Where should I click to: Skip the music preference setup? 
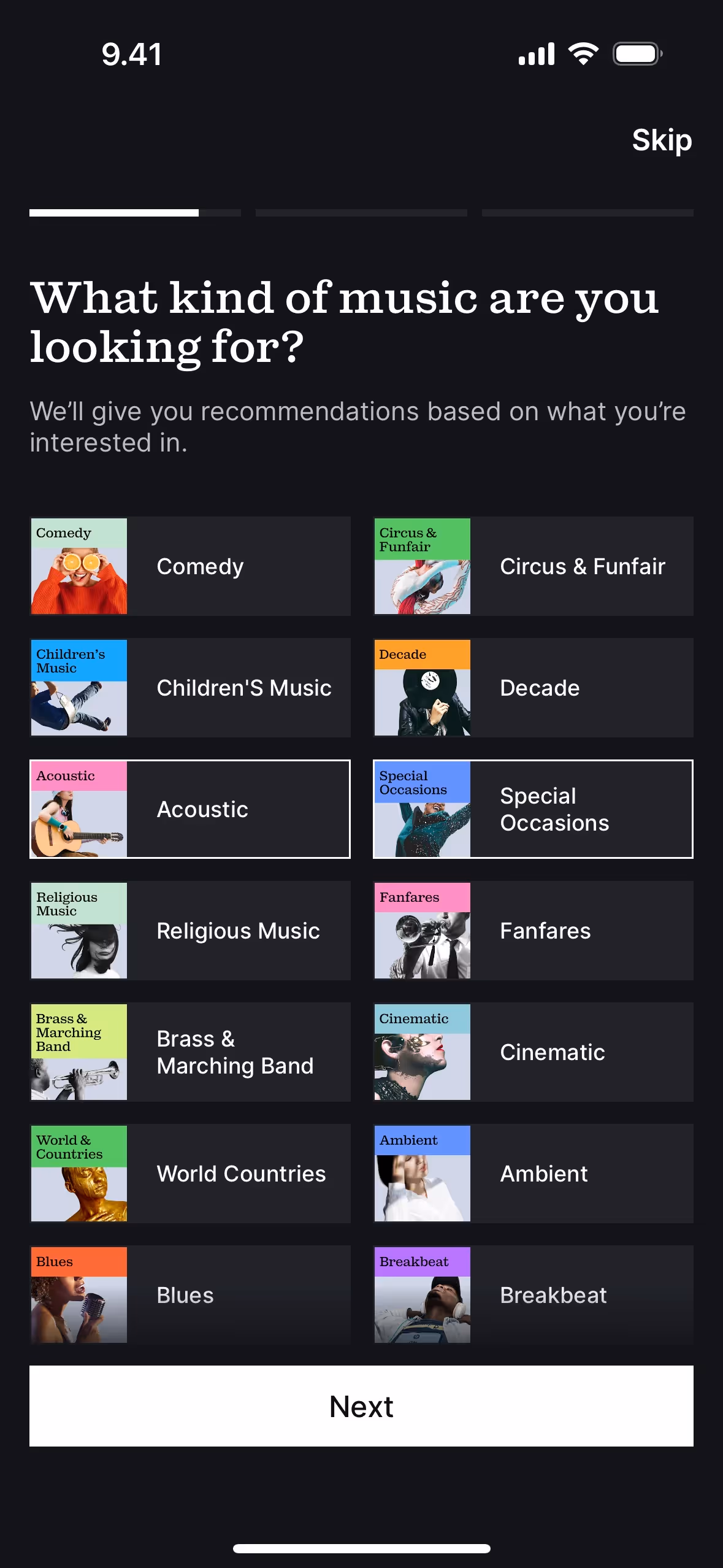pyautogui.click(x=661, y=140)
